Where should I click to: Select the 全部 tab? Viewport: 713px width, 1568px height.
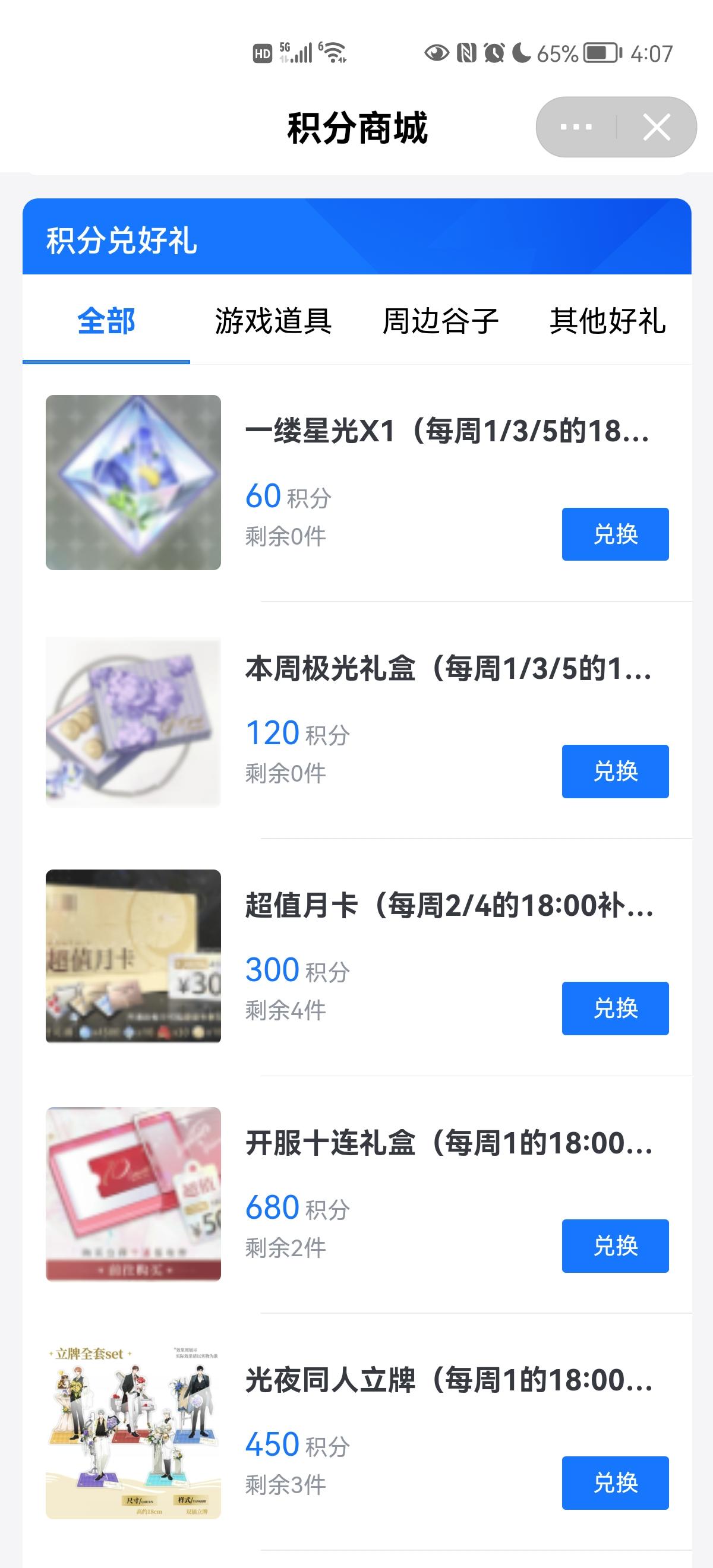[x=106, y=321]
